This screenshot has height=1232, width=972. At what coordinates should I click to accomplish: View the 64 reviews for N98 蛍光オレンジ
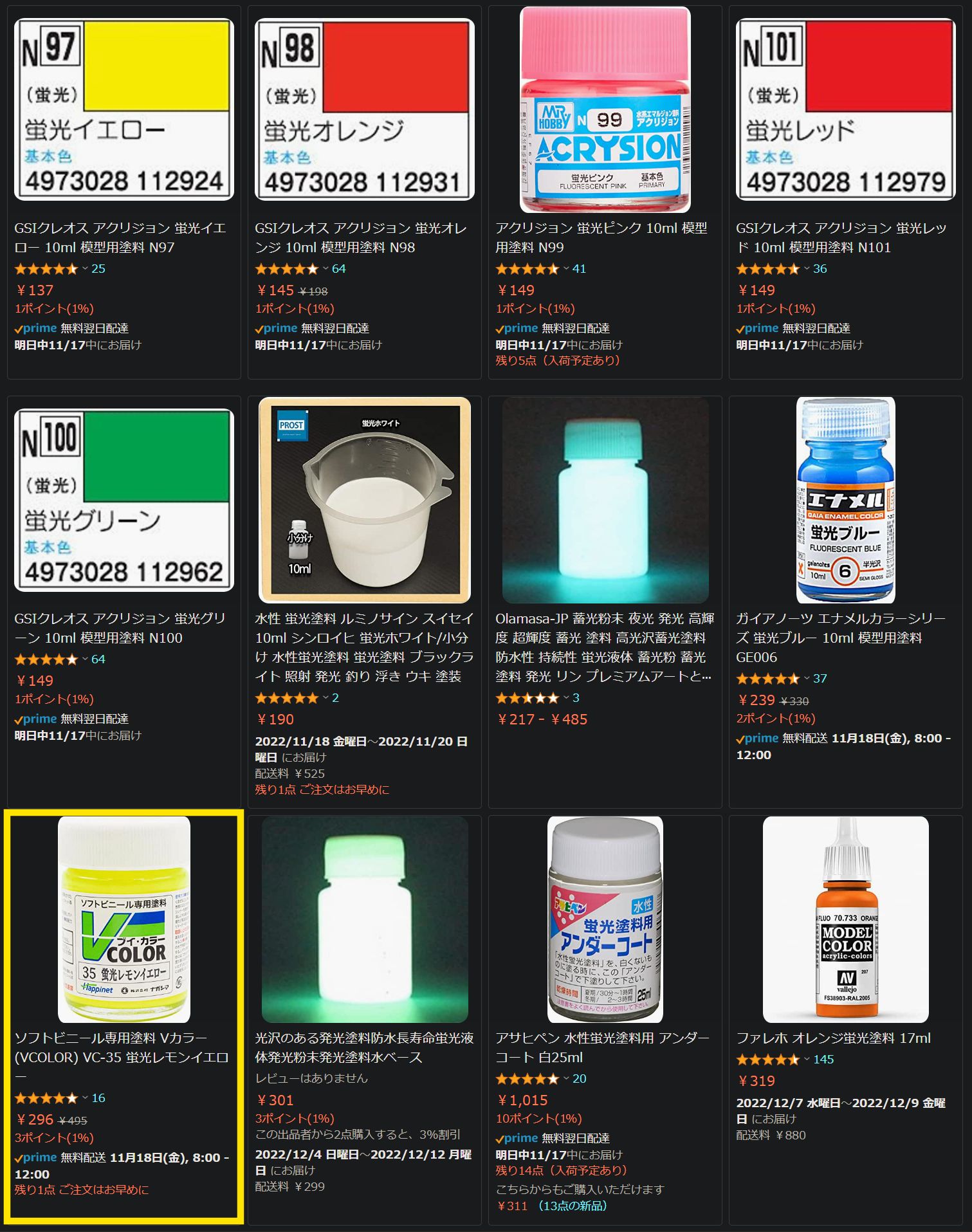pos(338,269)
